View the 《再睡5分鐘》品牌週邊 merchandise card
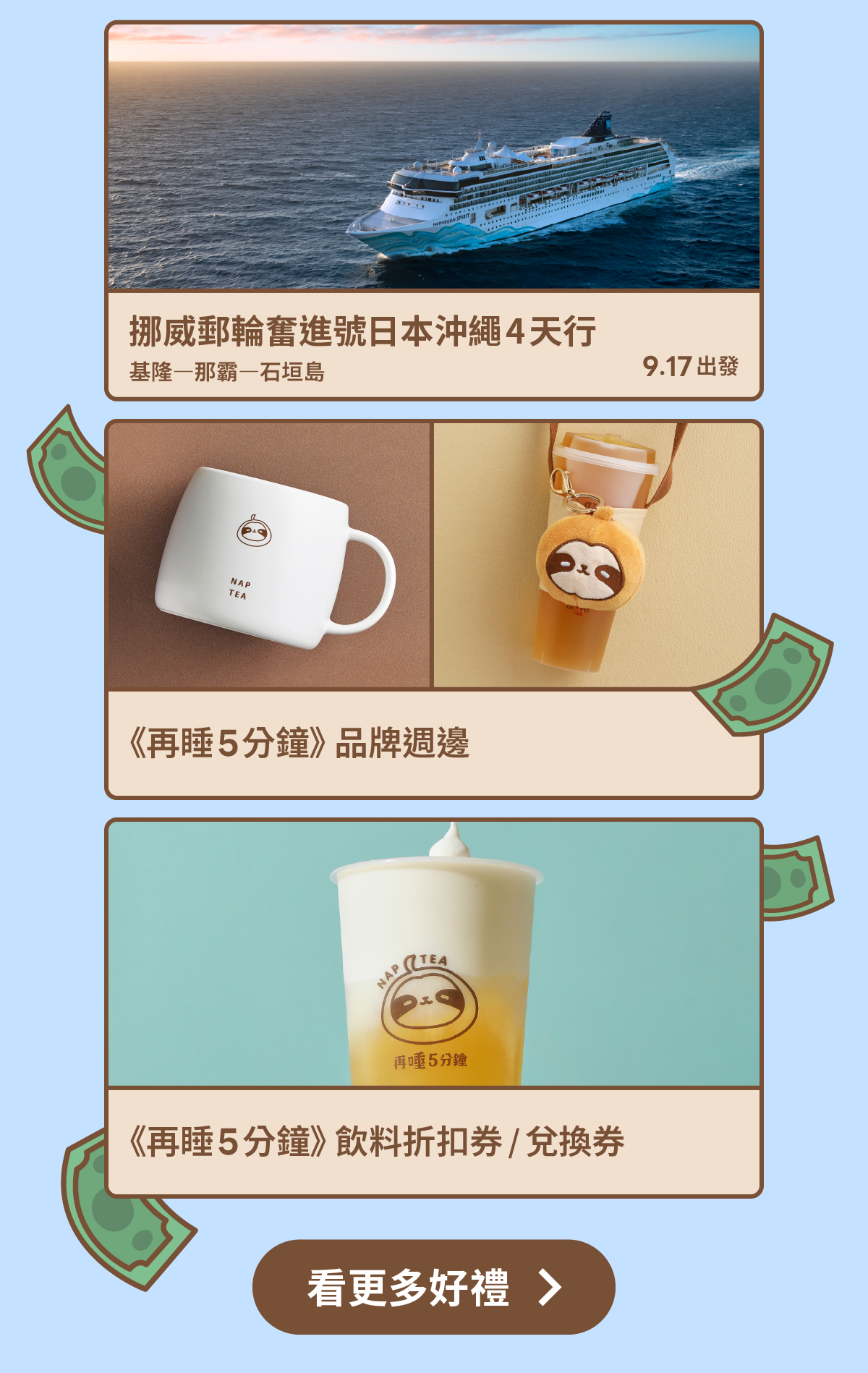 [433, 609]
